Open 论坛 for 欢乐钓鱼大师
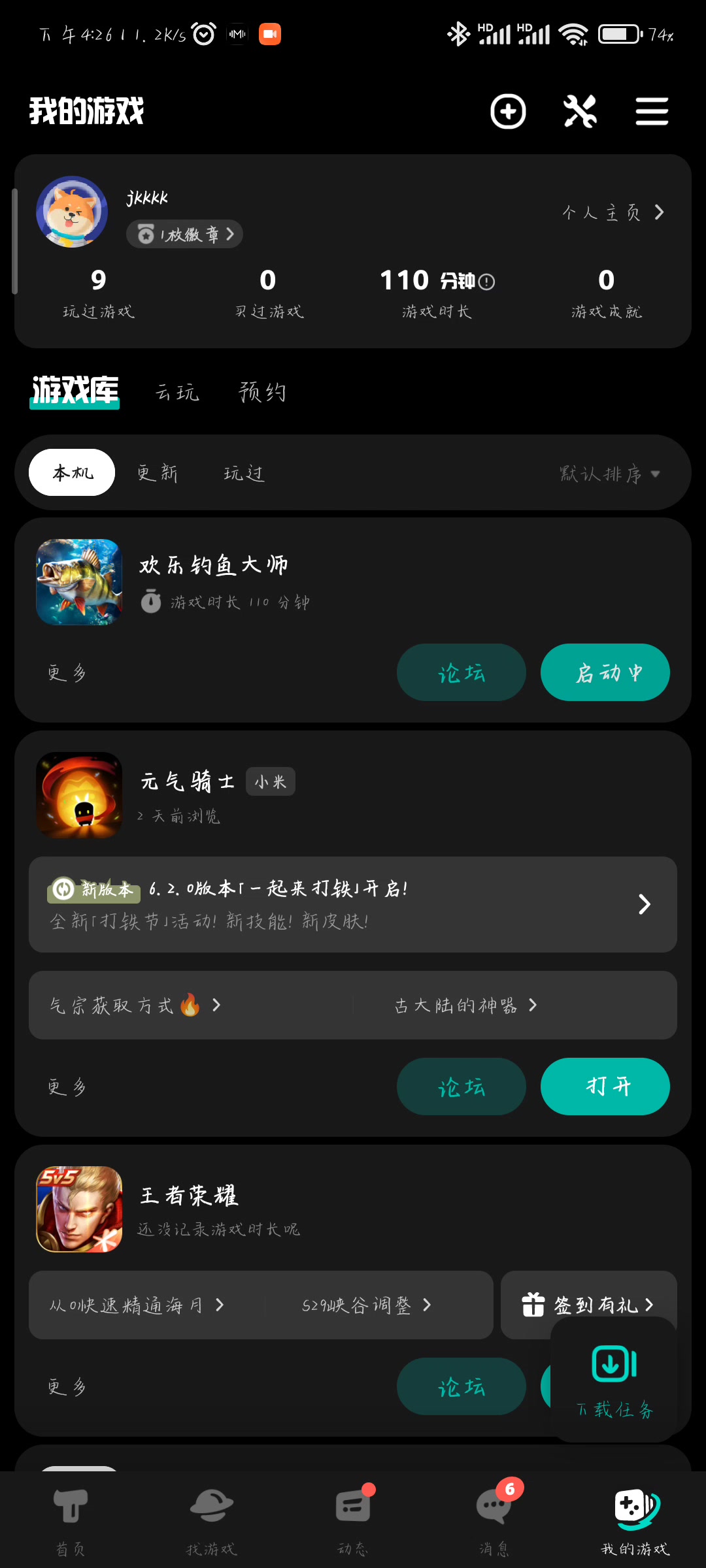This screenshot has width=706, height=1568. pos(461,672)
